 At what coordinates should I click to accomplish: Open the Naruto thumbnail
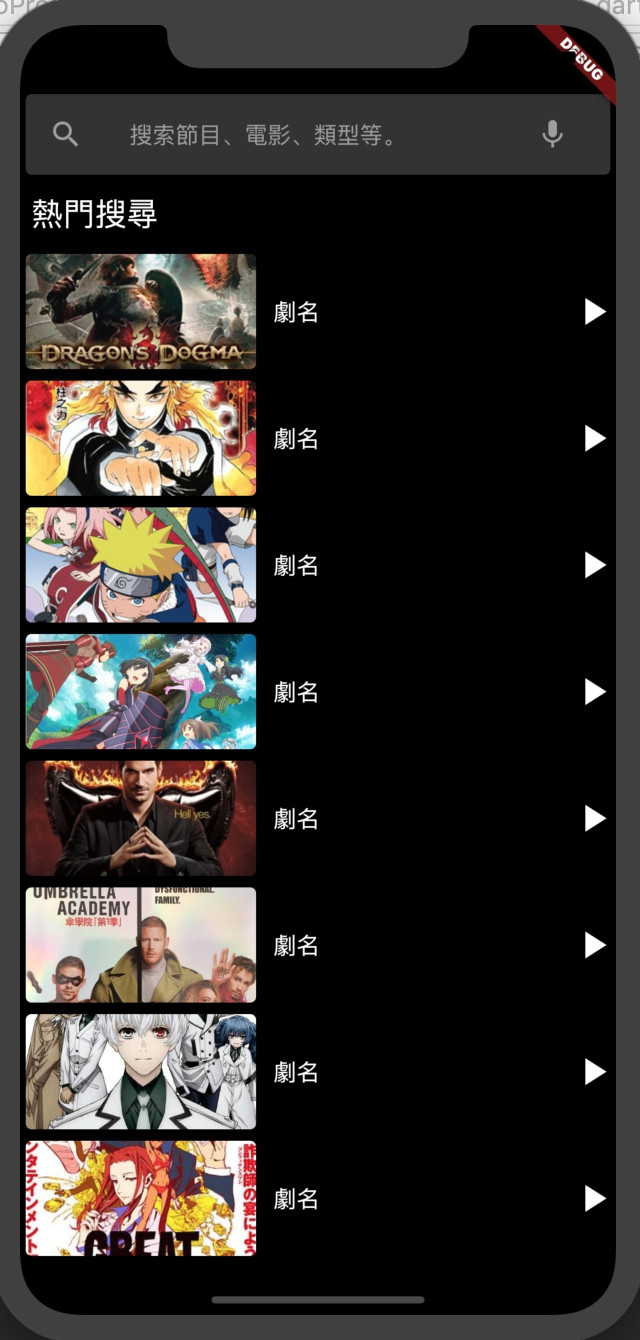(141, 565)
